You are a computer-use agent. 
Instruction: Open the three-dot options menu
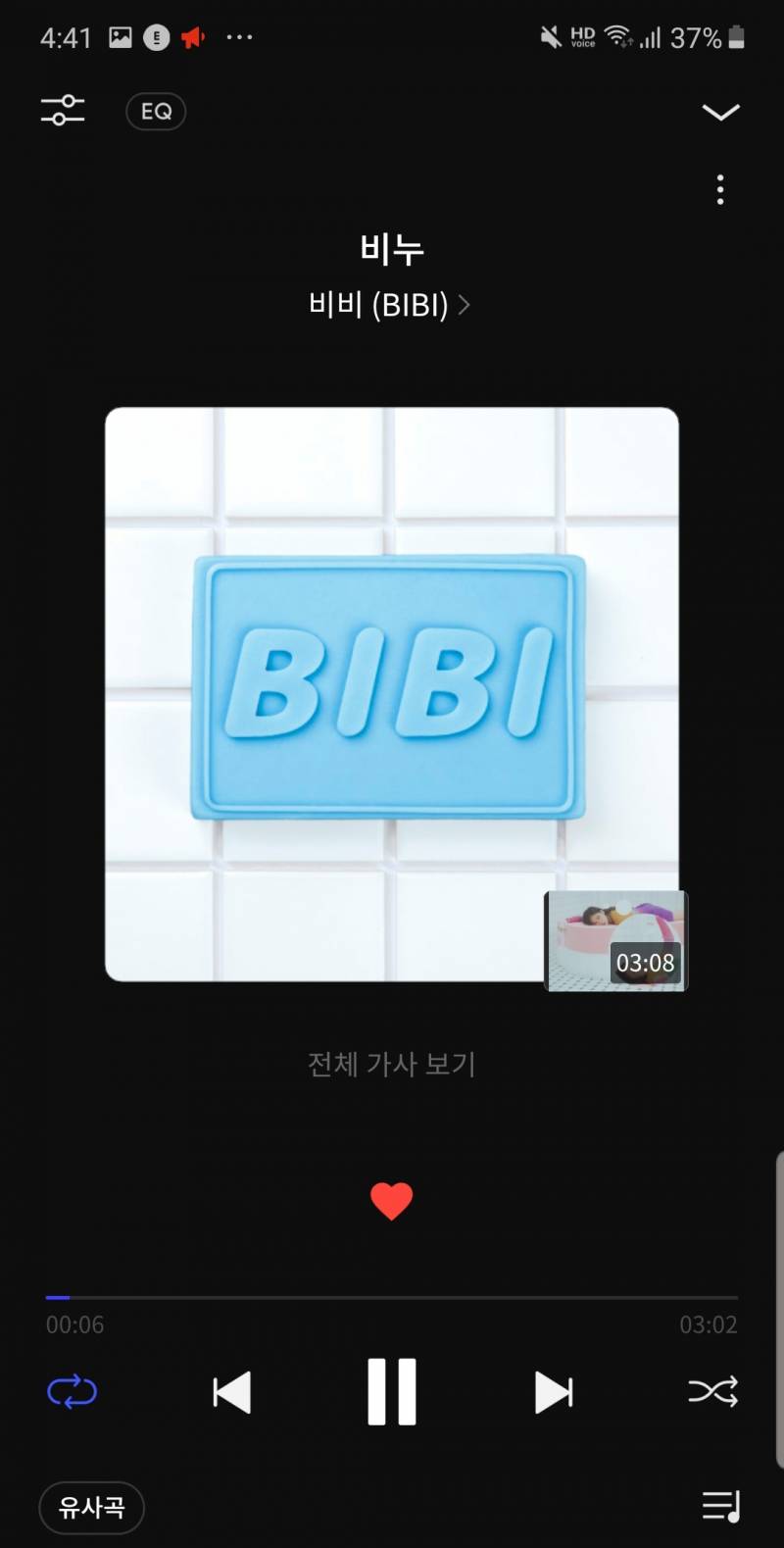point(720,189)
